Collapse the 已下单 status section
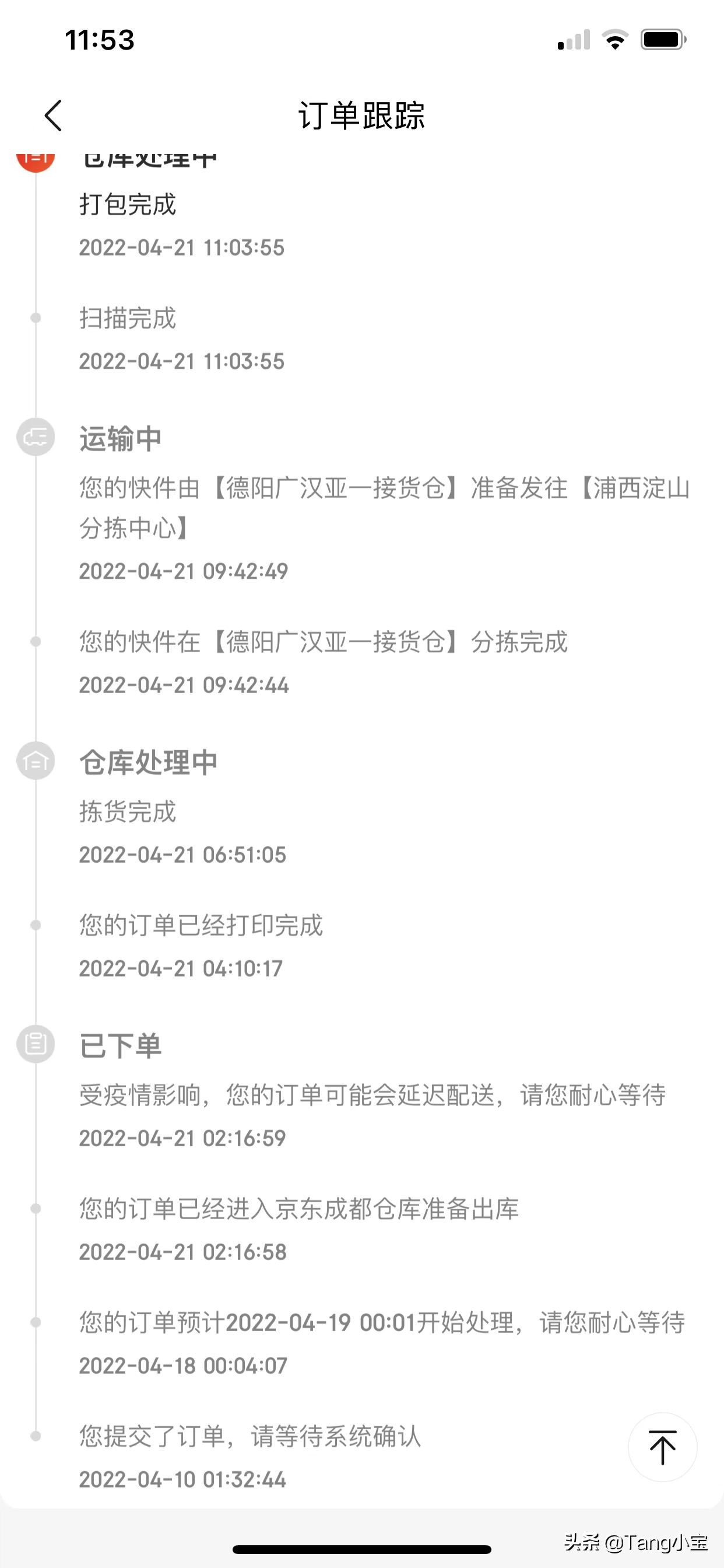 click(121, 1046)
